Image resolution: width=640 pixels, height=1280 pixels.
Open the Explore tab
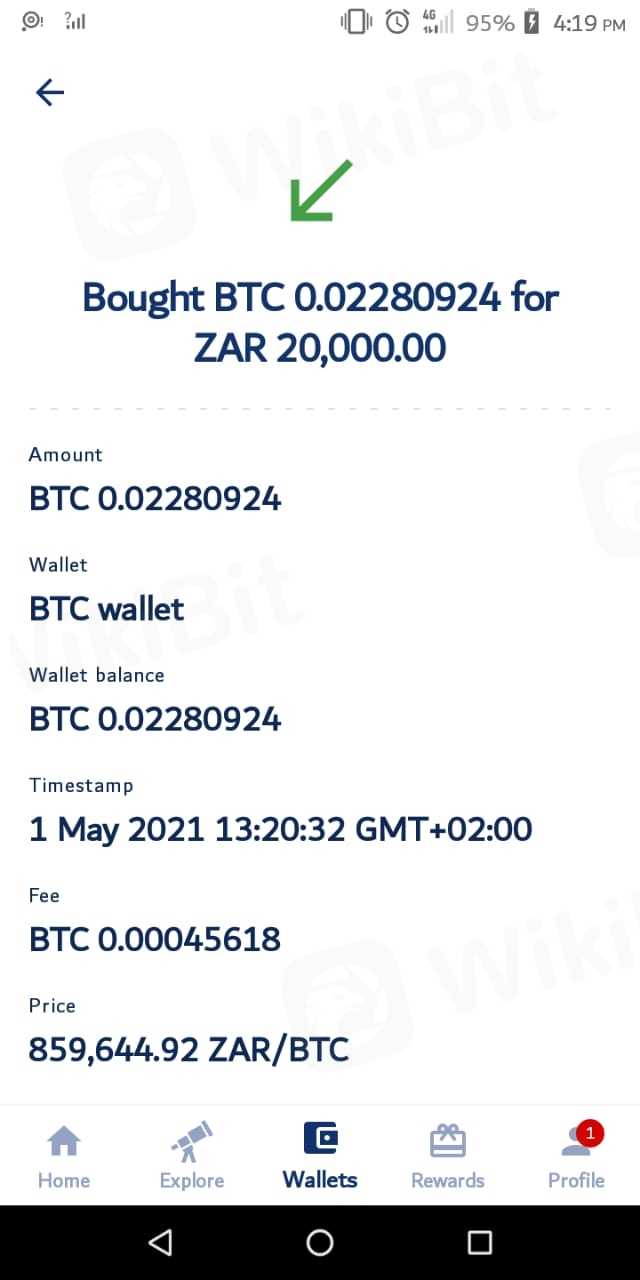coord(191,1156)
